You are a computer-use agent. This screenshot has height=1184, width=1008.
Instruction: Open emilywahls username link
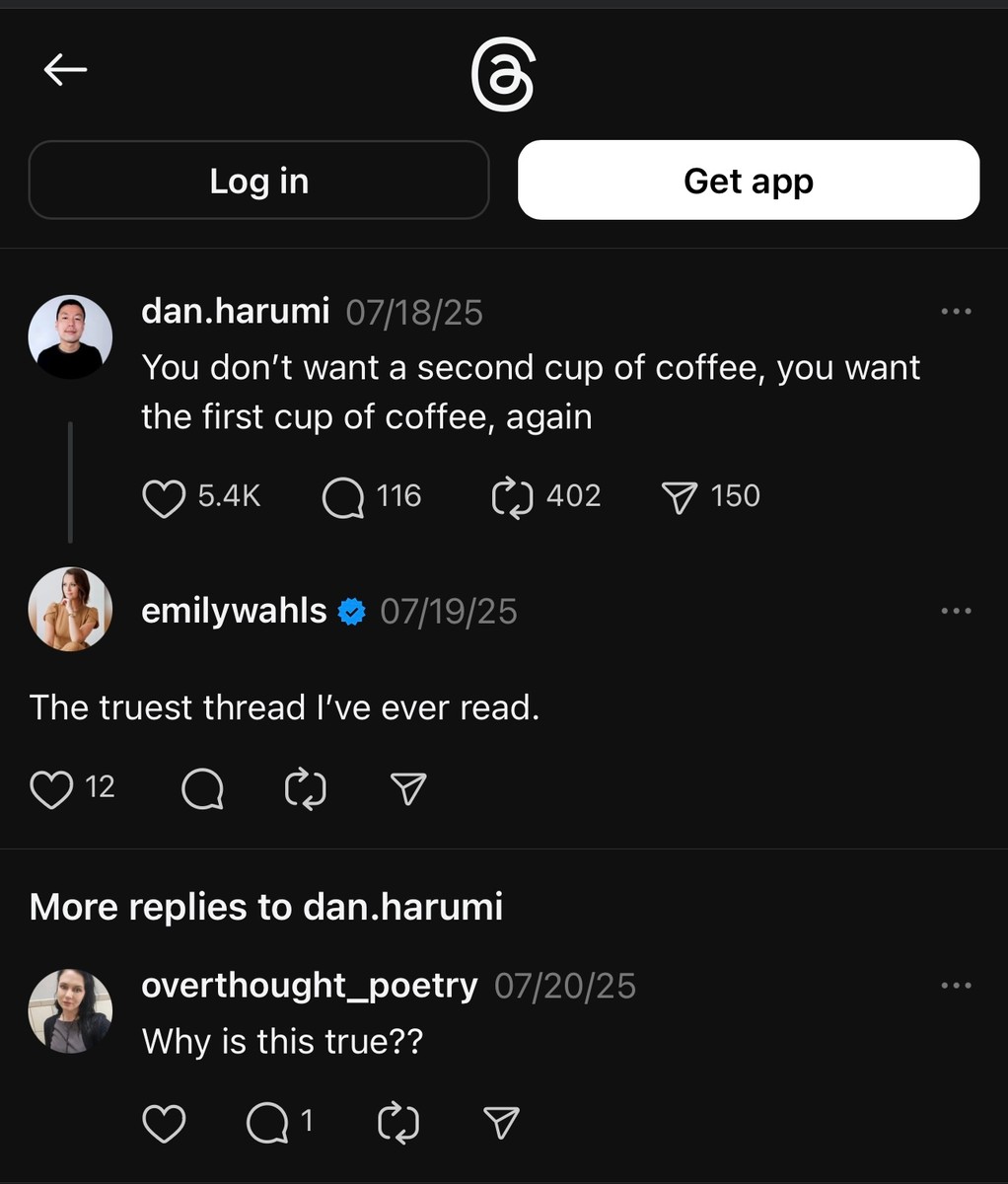coord(234,611)
